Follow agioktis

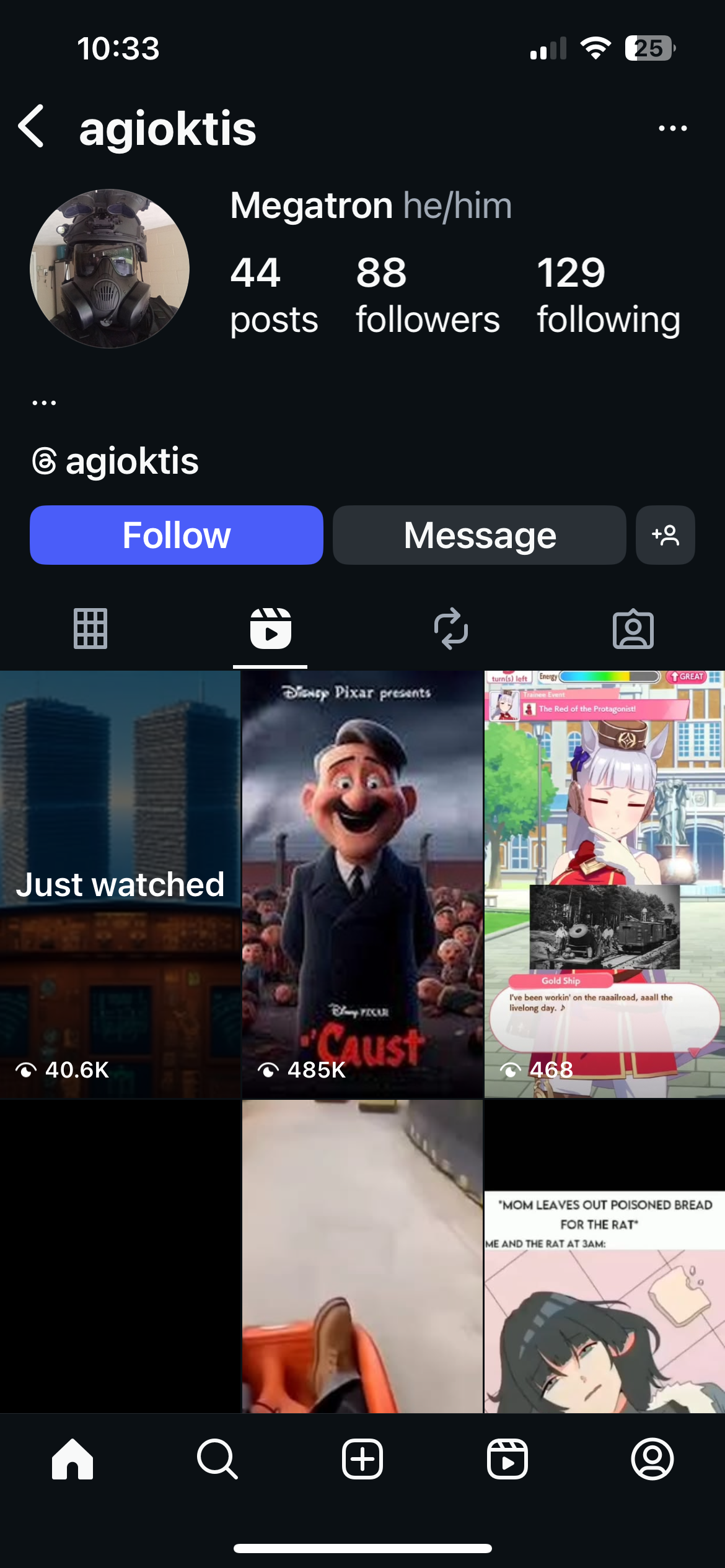(177, 535)
